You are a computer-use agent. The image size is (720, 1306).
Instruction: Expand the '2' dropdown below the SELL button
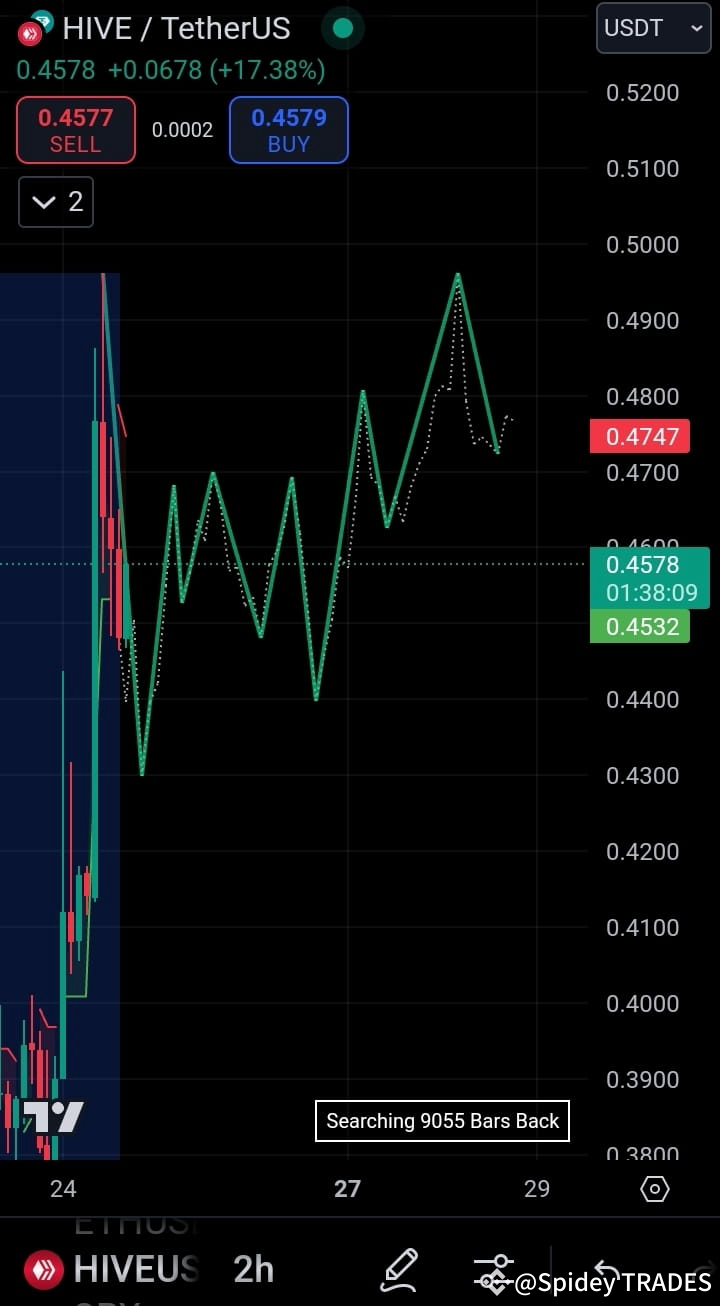click(x=55, y=201)
